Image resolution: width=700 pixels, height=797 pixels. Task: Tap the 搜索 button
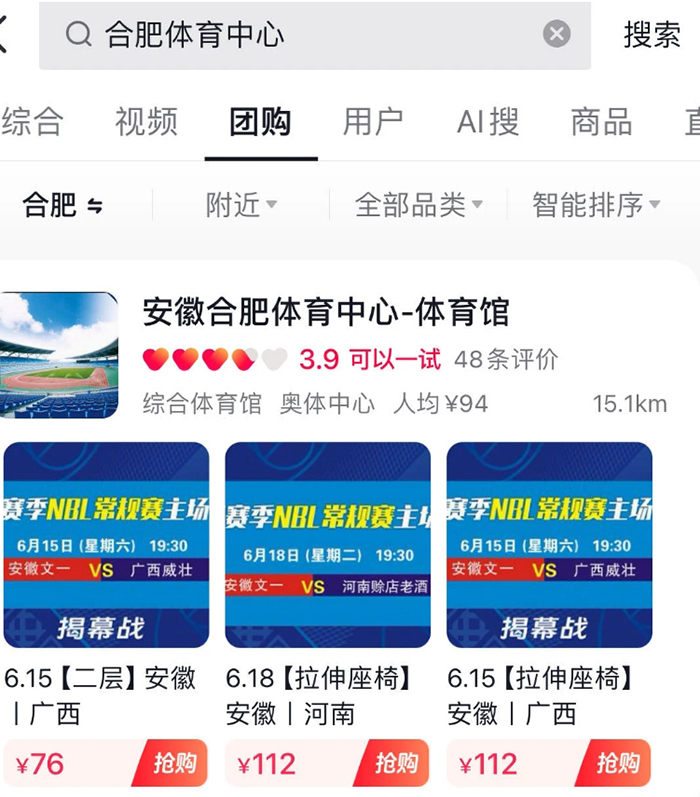click(652, 35)
